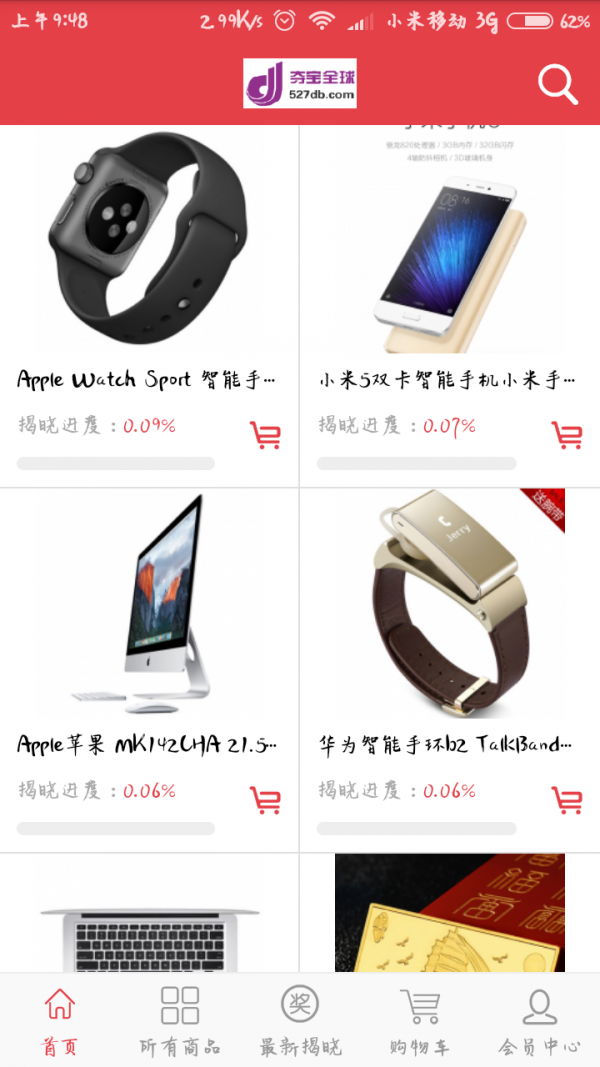The height and width of the screenshot is (1067, 600).
Task: Switch to the 所有商品 tab
Action: 180,1020
